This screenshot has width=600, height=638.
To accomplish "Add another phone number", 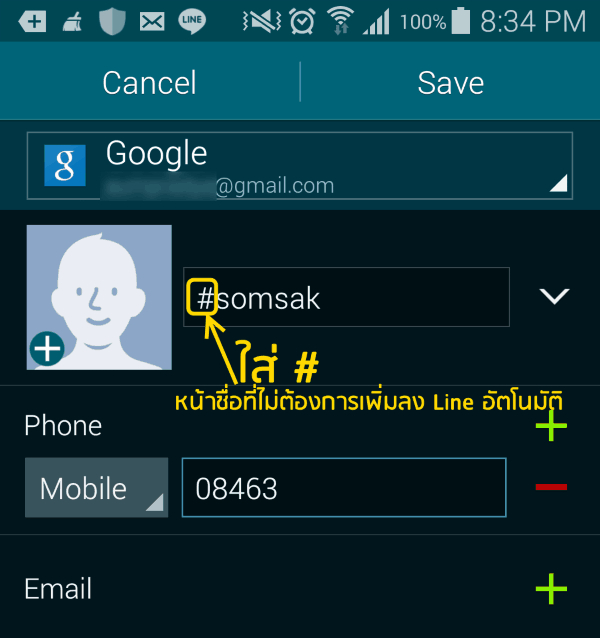I will [551, 427].
